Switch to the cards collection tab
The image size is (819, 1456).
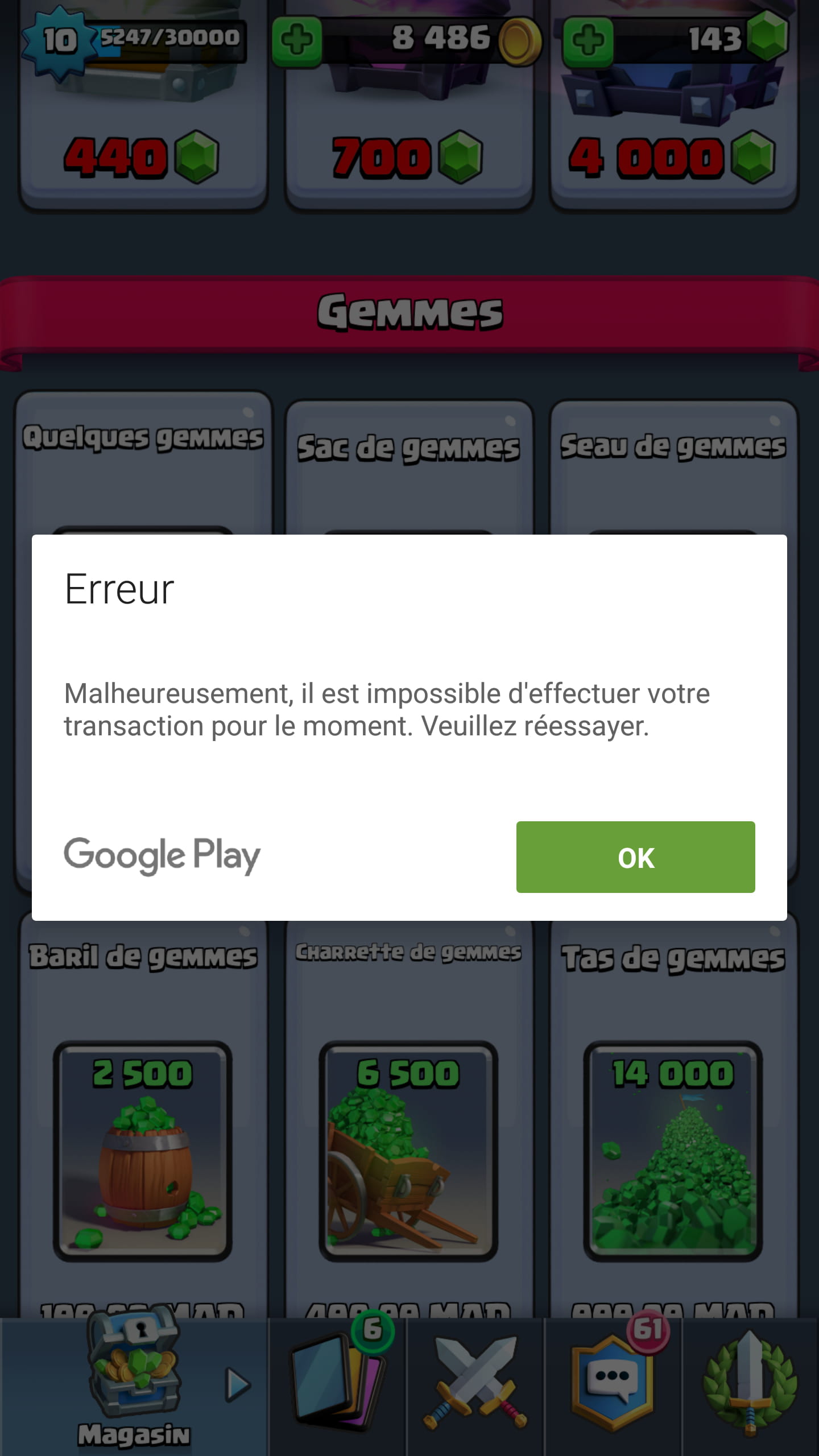[x=338, y=1387]
